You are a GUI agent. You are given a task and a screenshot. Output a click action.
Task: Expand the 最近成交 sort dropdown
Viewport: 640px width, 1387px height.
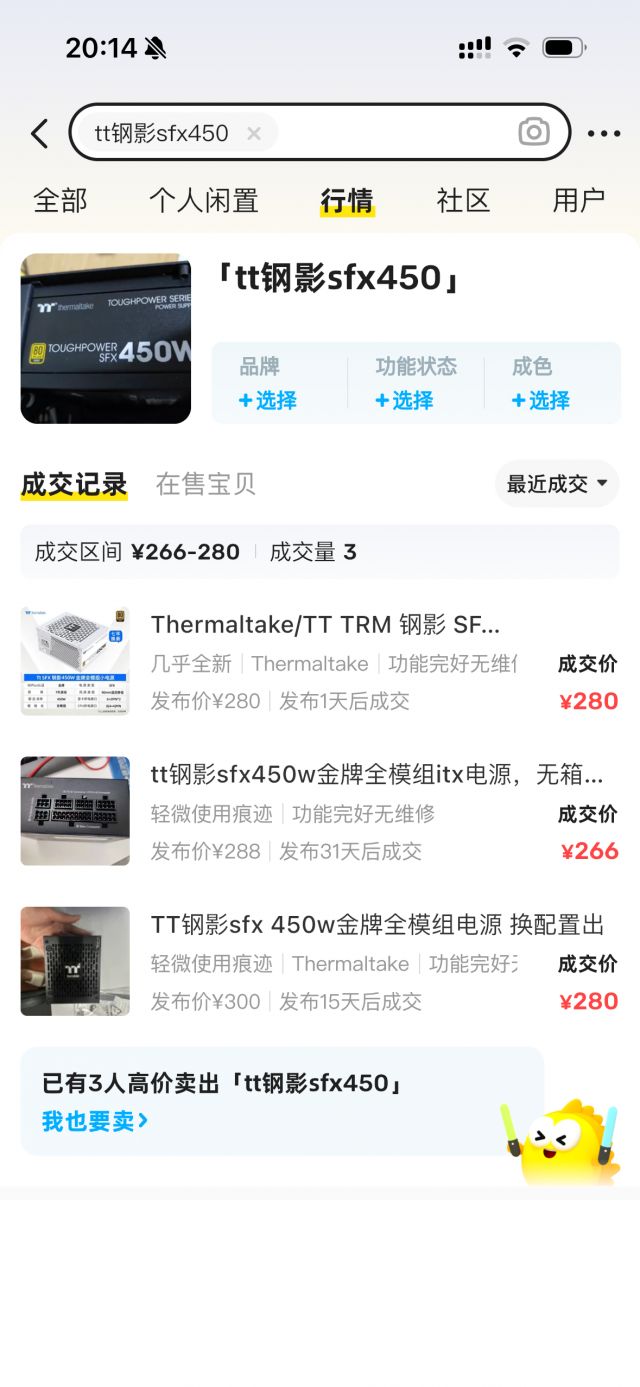tap(557, 484)
